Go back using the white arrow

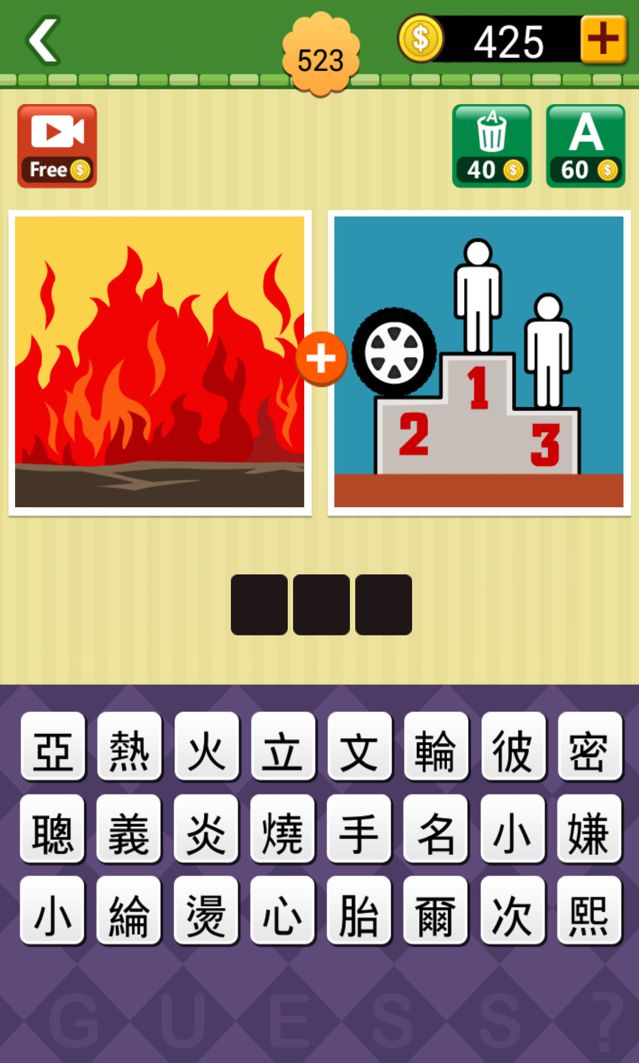point(42,40)
